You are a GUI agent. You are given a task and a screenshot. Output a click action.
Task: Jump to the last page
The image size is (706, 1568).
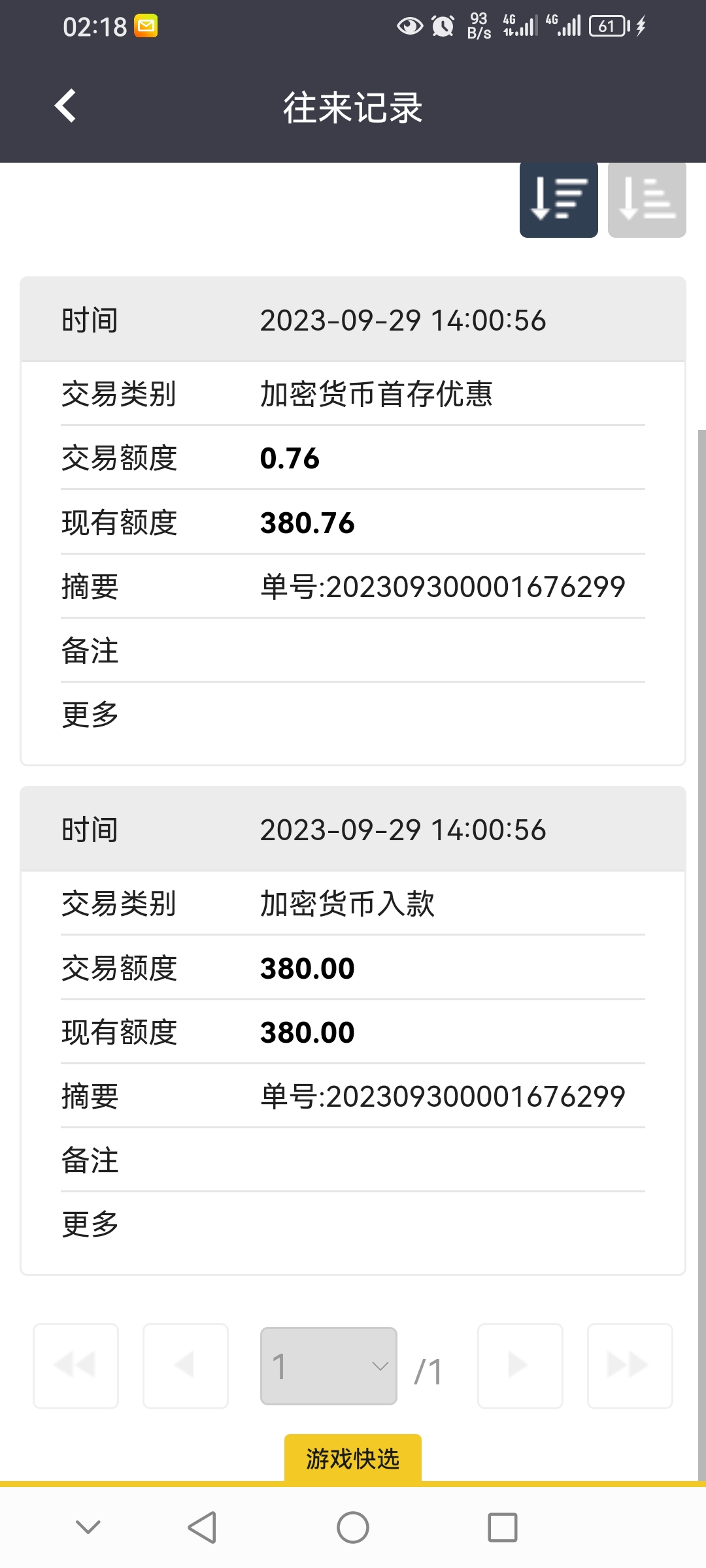pyautogui.click(x=630, y=1365)
